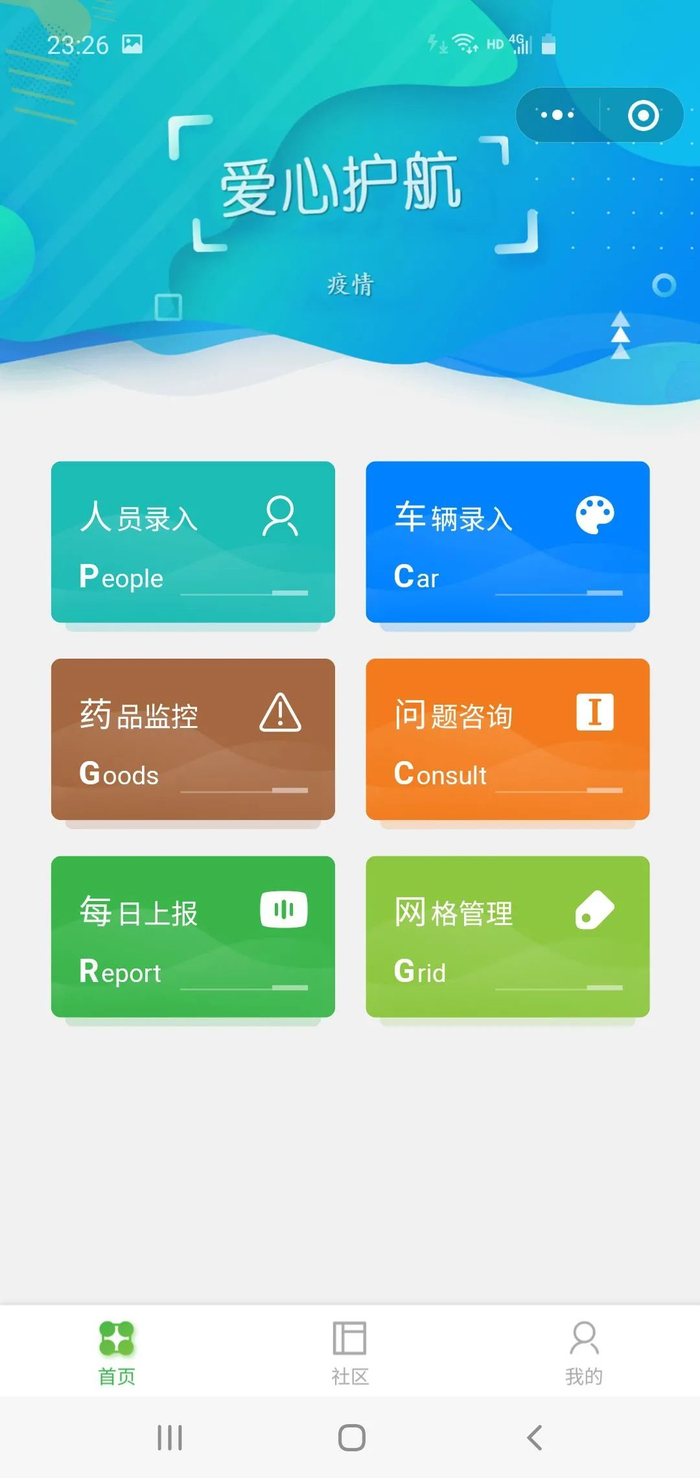Image resolution: width=700 pixels, height=1478 pixels.
Task: Open the 问题咨询 Consult card
Action: click(507, 739)
